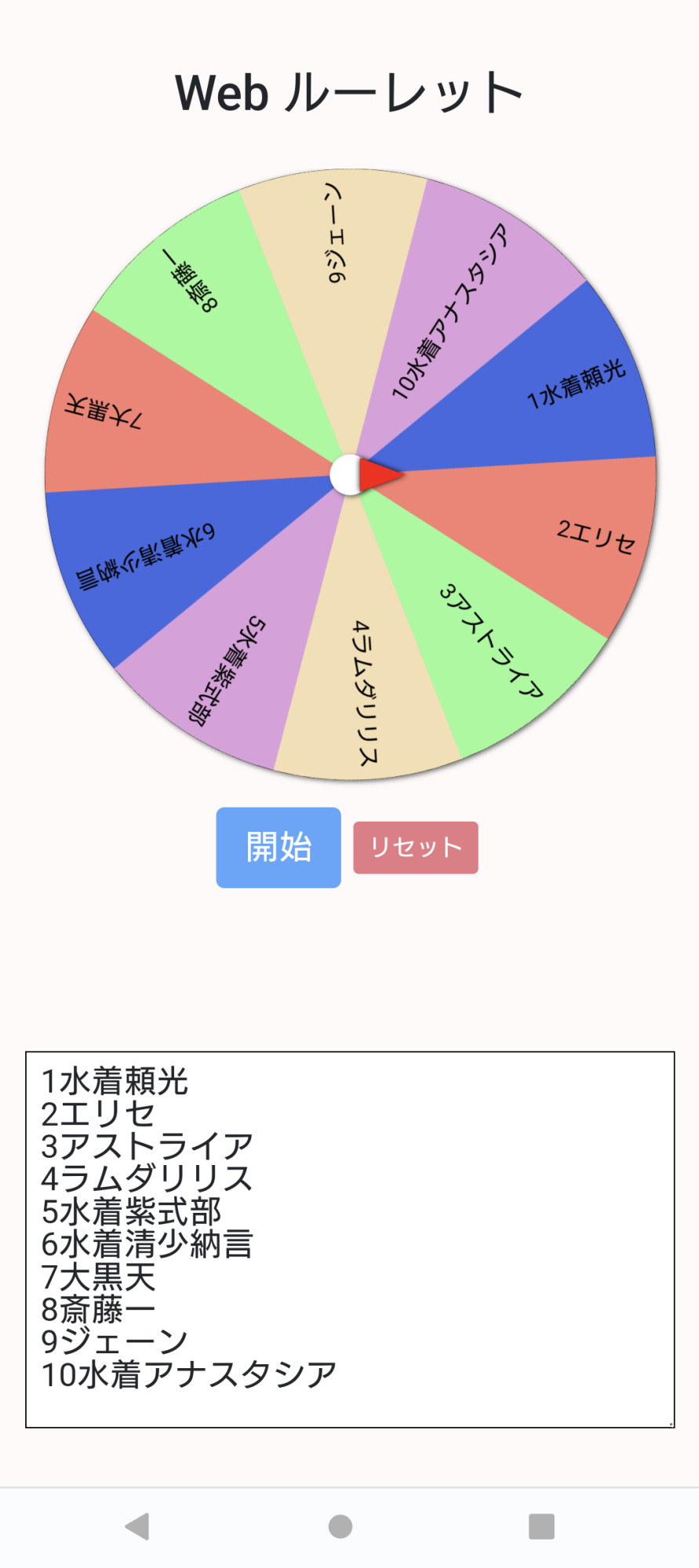The width and height of the screenshot is (699, 1568).
Task: Go back with the system back button
Action: click(137, 1526)
